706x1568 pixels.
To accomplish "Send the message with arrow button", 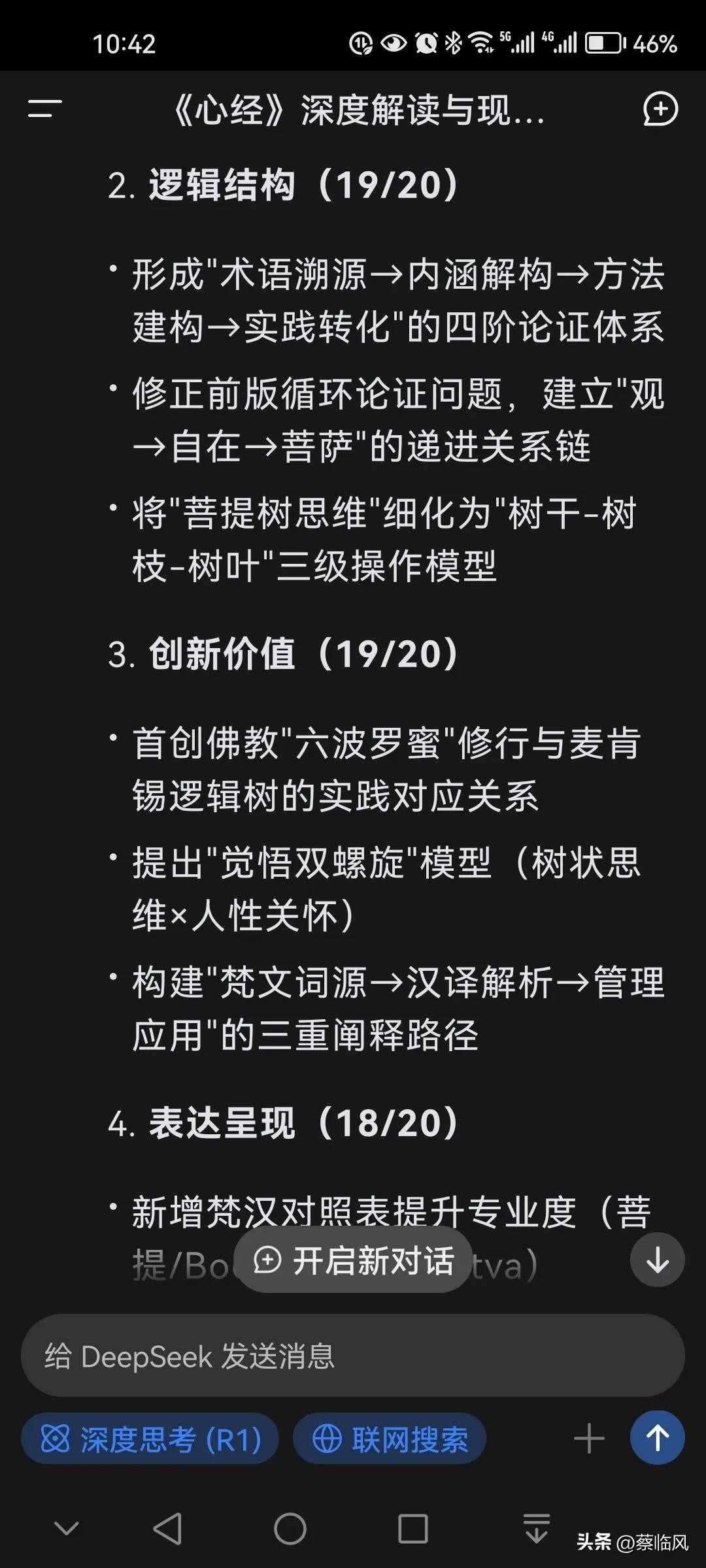I will (x=657, y=1439).
